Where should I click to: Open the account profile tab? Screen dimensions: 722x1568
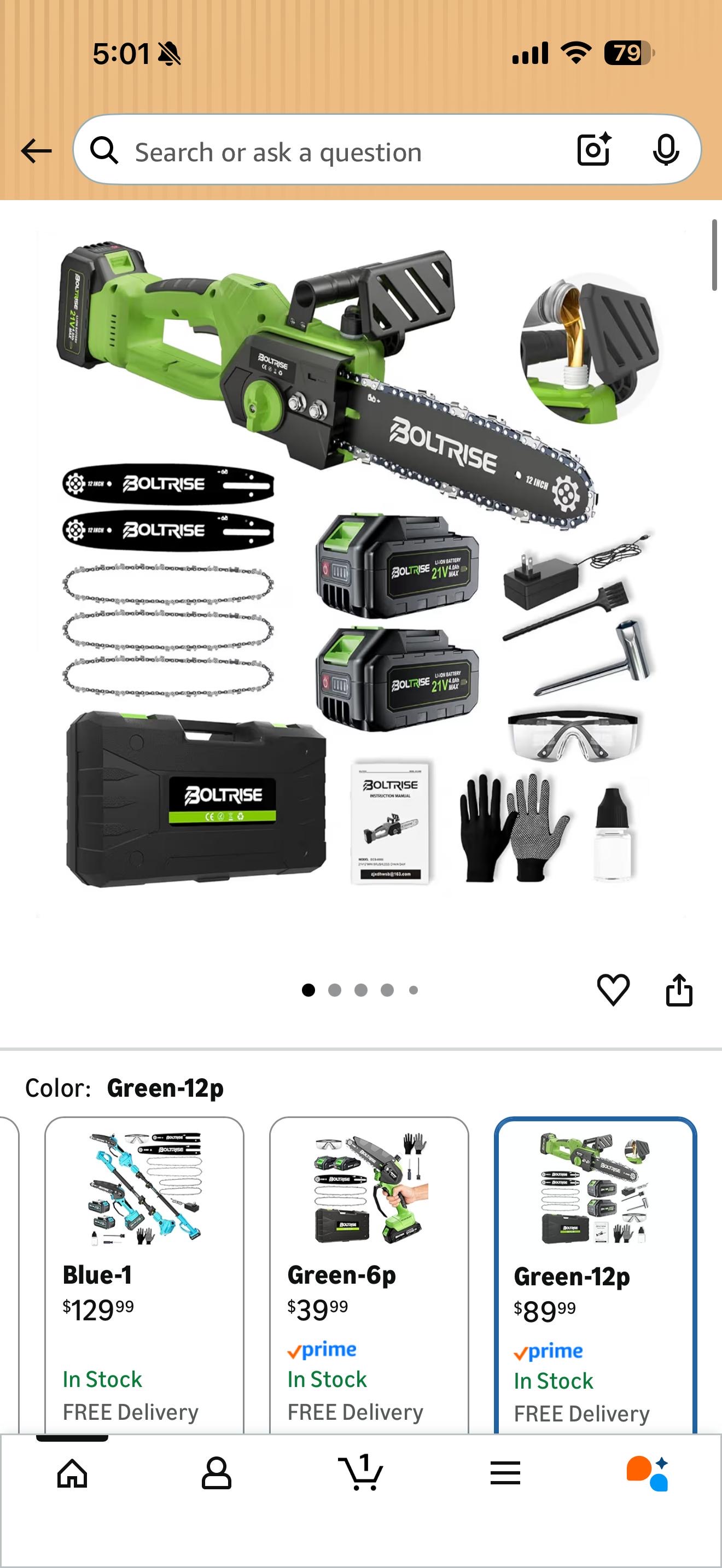(216, 1475)
